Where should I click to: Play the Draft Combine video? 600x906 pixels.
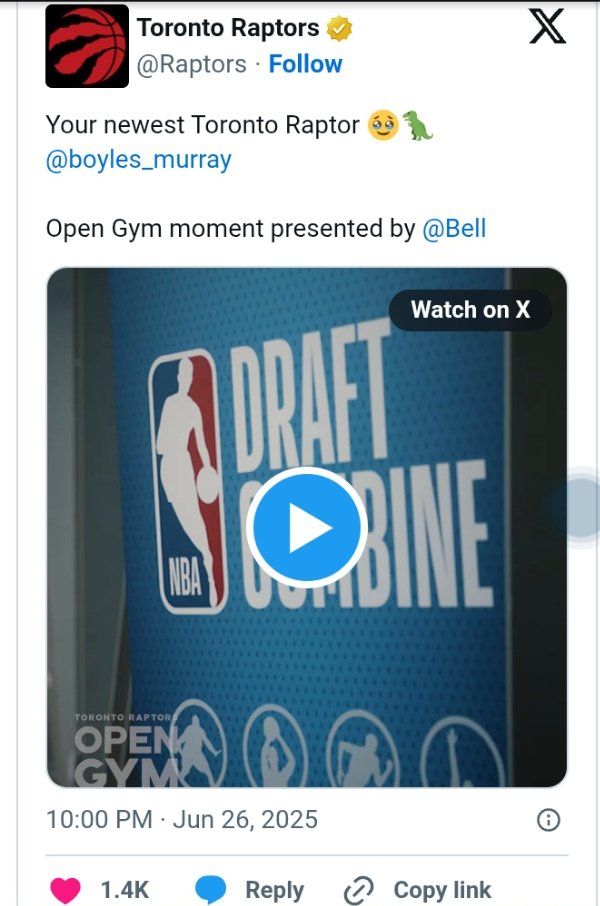[307, 528]
